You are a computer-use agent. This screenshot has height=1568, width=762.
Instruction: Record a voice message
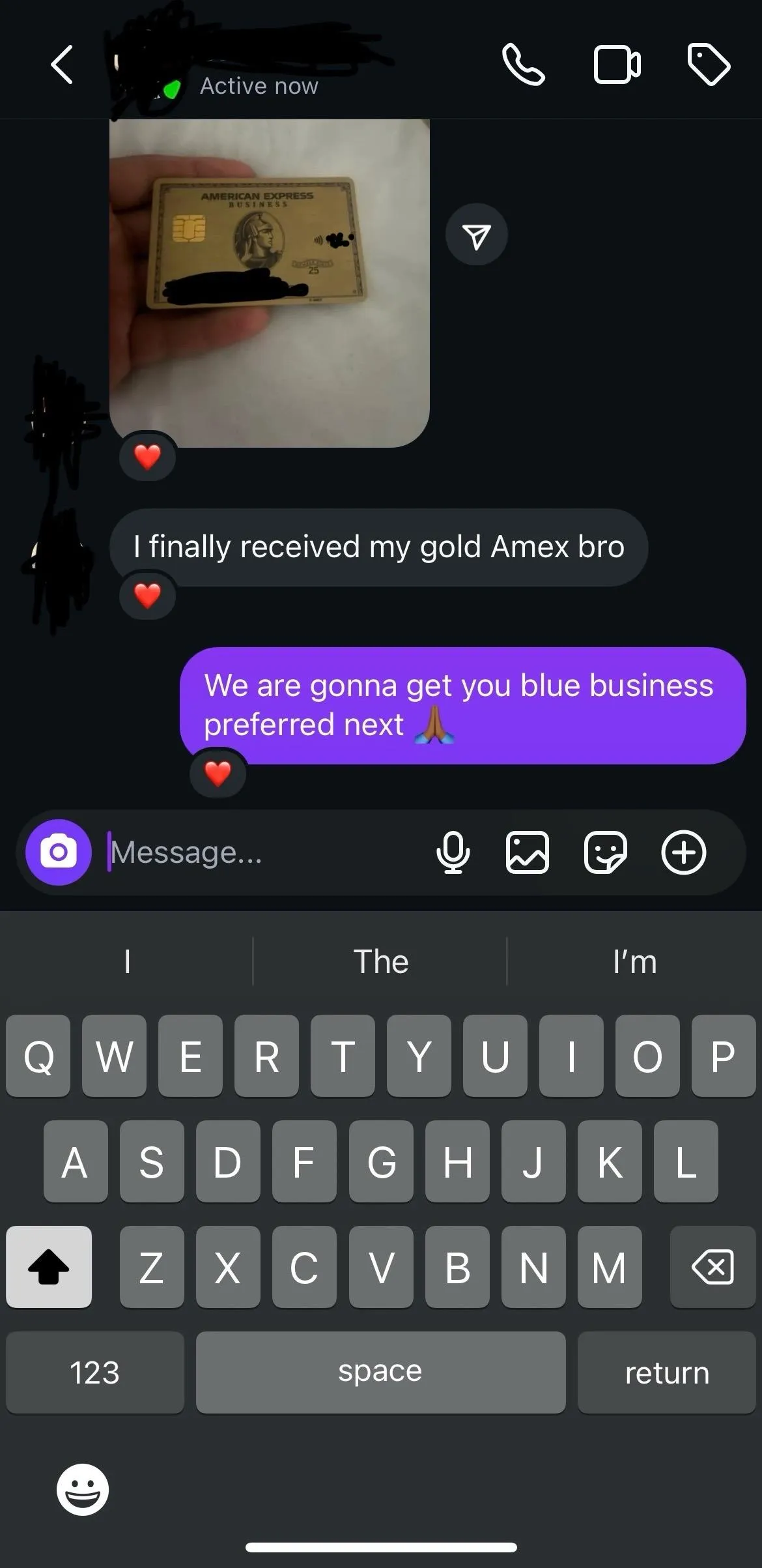tap(453, 852)
